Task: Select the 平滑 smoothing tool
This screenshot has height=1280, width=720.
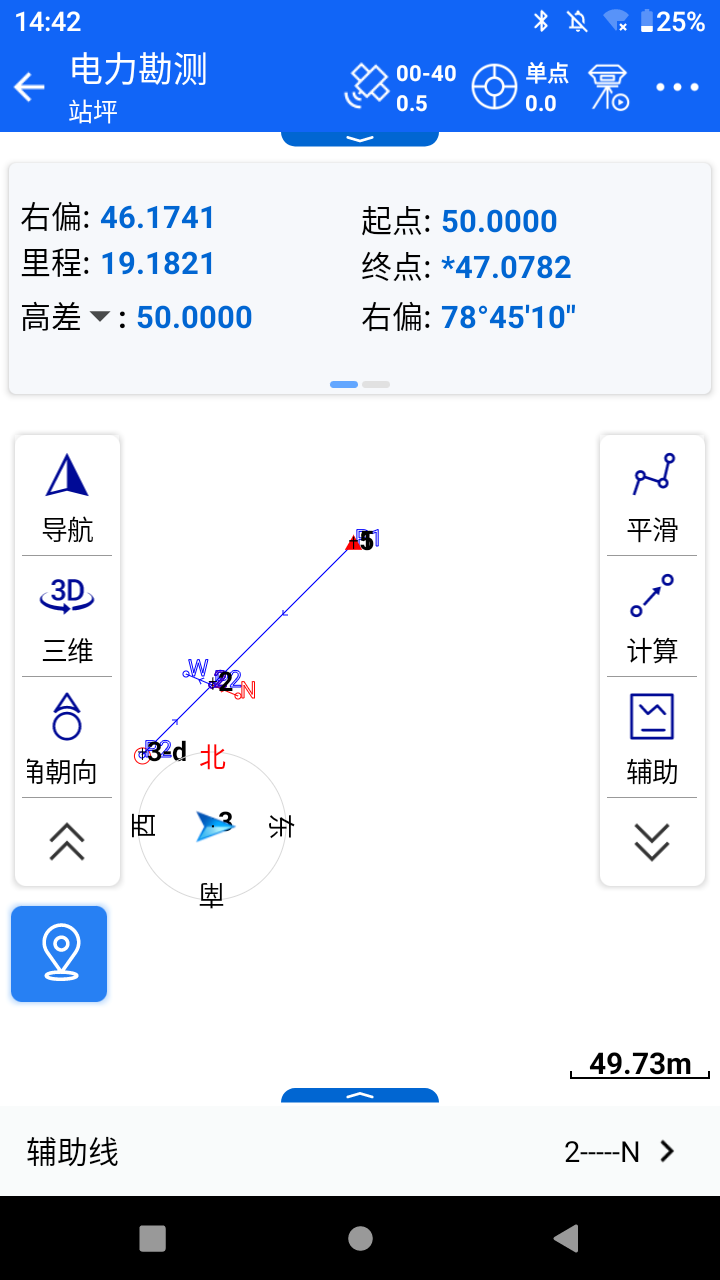Action: click(x=652, y=497)
